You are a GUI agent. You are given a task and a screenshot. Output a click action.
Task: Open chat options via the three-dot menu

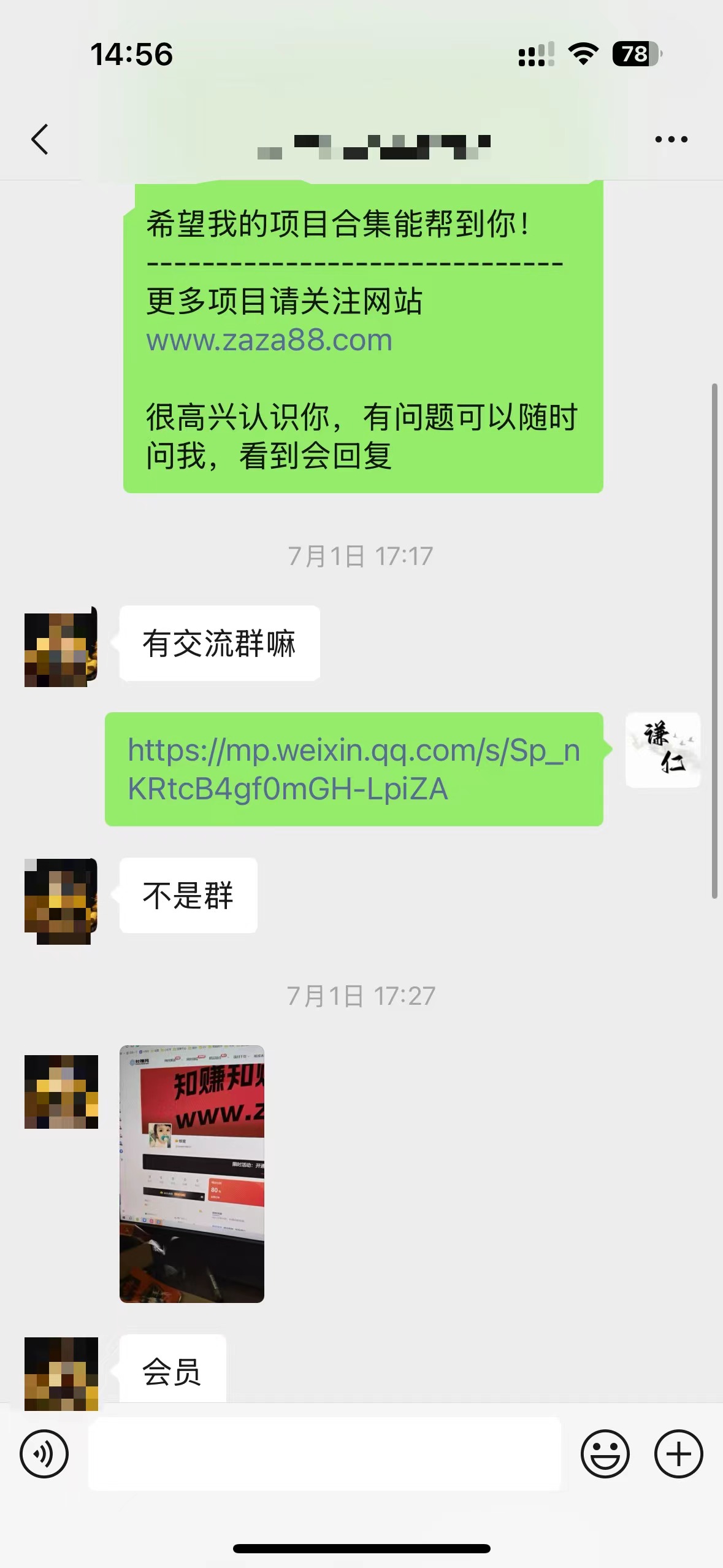(x=670, y=139)
